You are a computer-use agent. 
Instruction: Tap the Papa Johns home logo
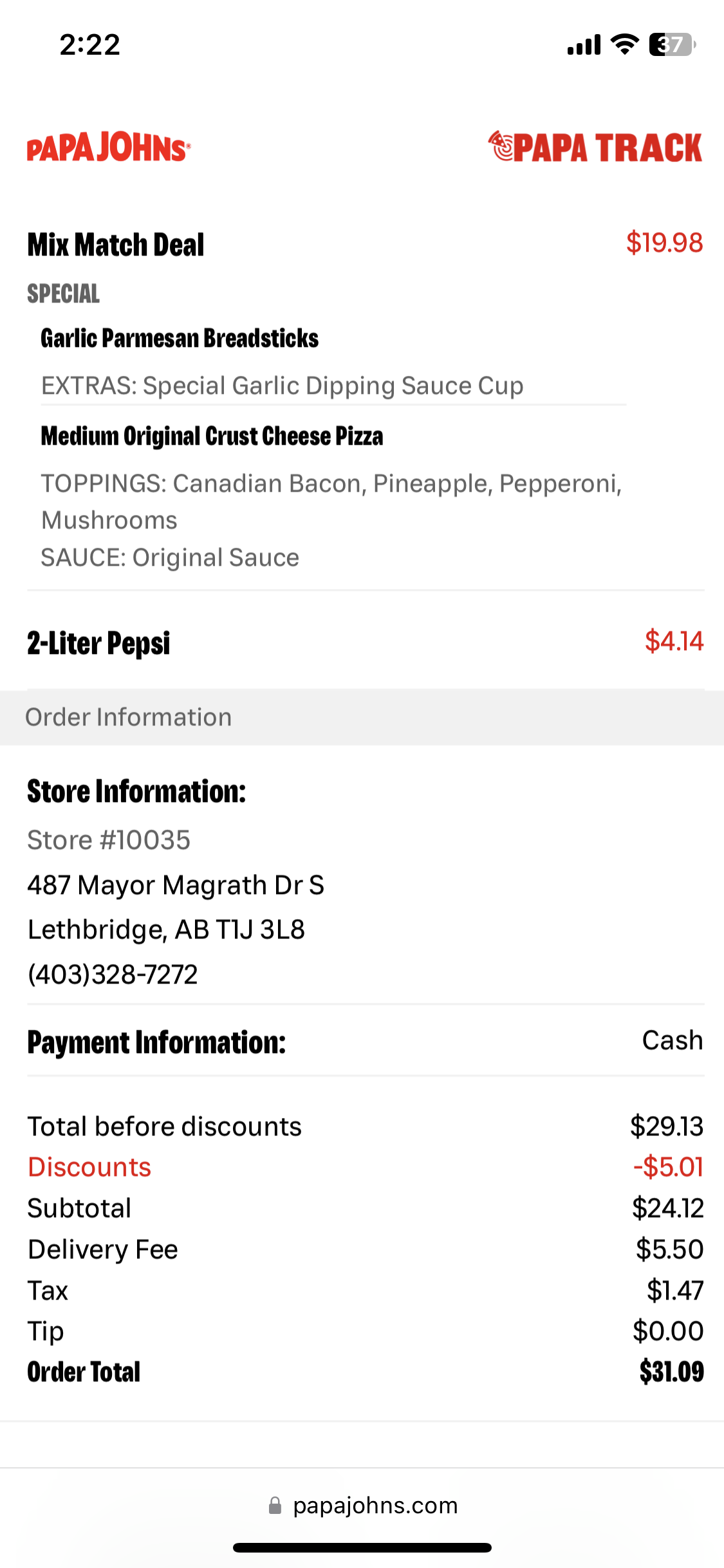click(x=108, y=147)
